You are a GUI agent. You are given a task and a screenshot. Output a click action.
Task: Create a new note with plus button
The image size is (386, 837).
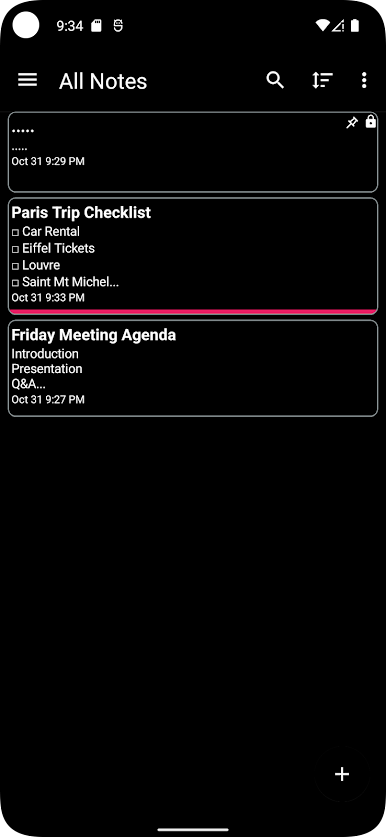tap(342, 774)
